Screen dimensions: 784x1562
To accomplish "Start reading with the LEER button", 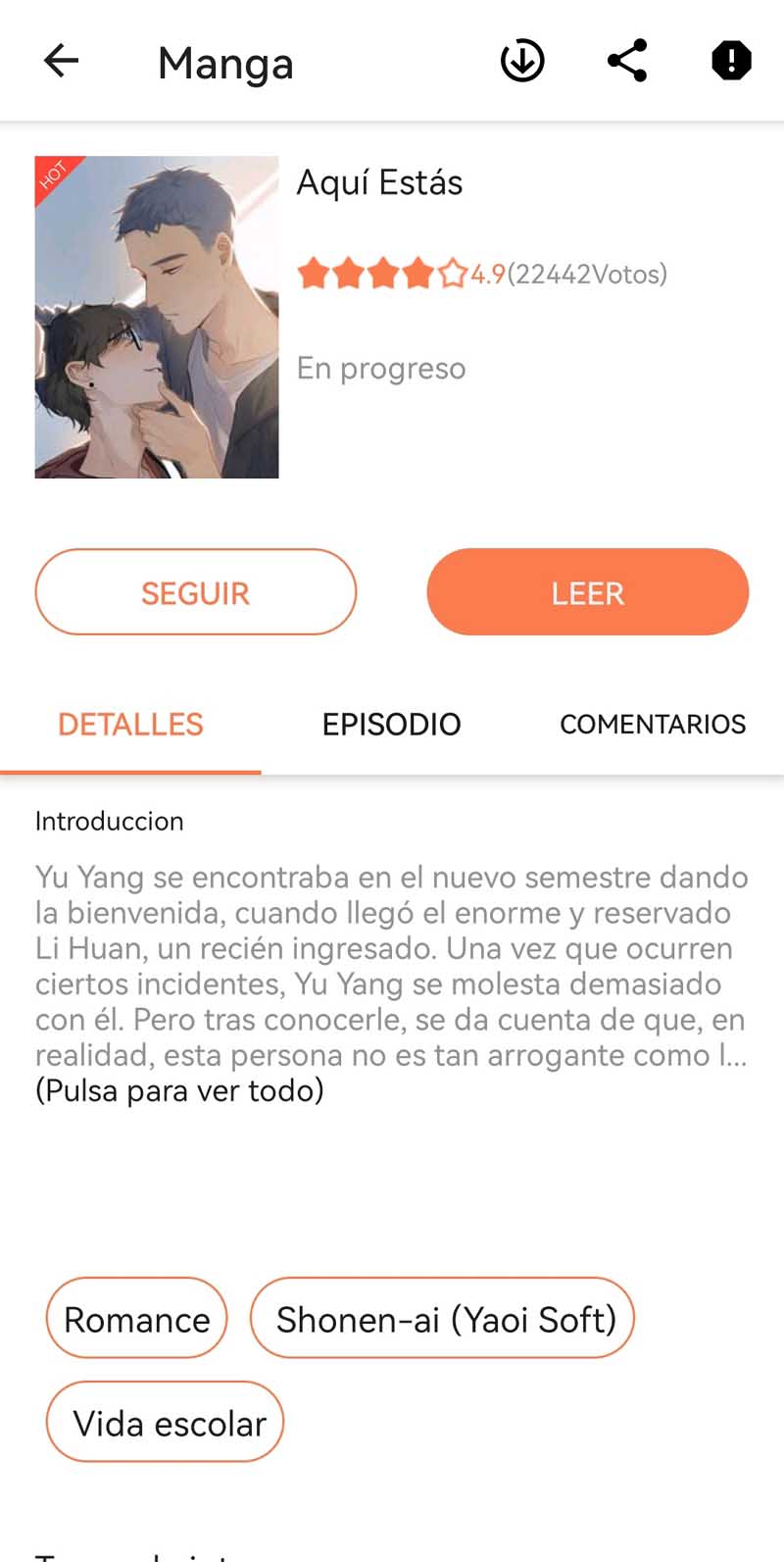I will pos(588,592).
